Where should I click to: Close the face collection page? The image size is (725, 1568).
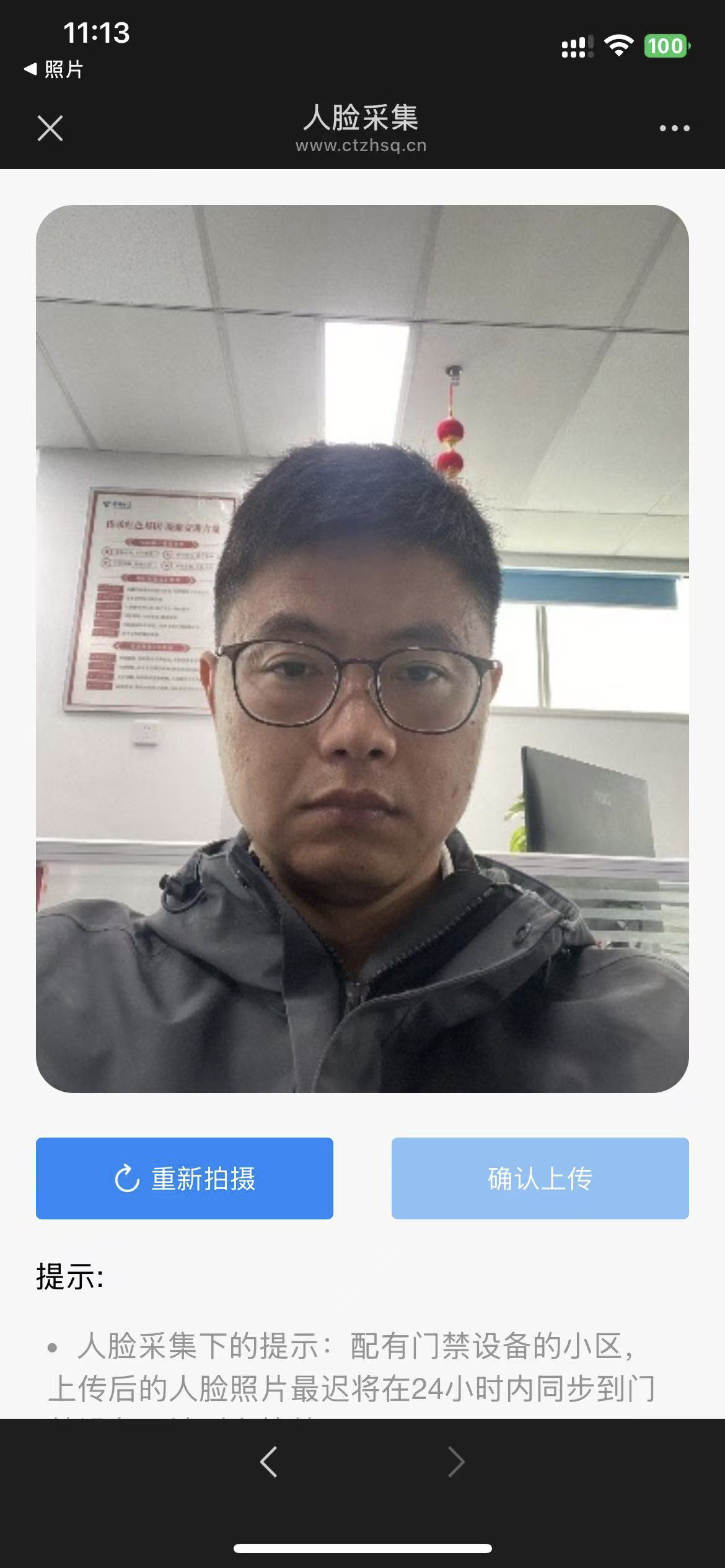pyautogui.click(x=50, y=128)
